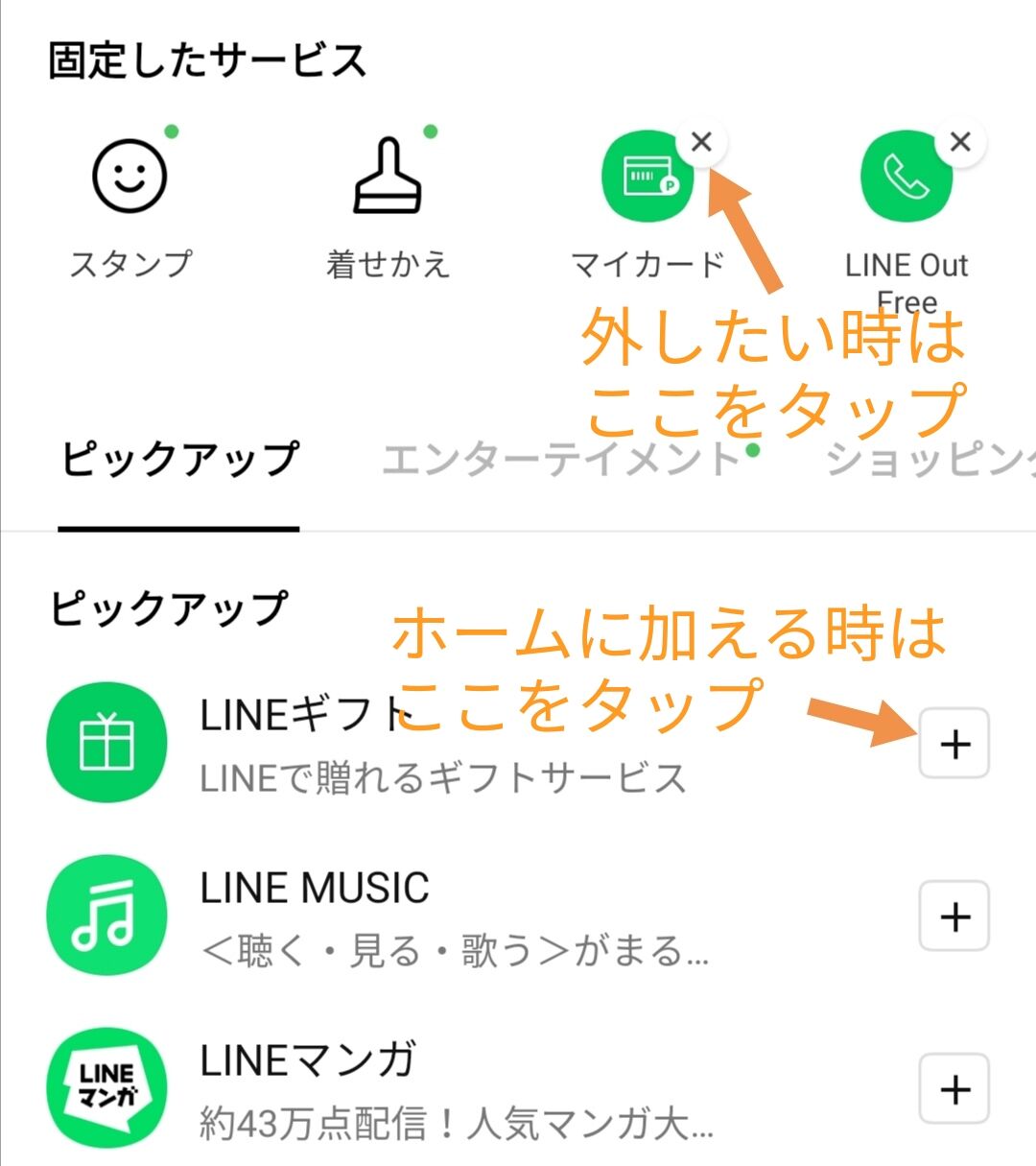Image resolution: width=1036 pixels, height=1166 pixels.
Task: Open the LINEギフト row
Action: [441, 744]
